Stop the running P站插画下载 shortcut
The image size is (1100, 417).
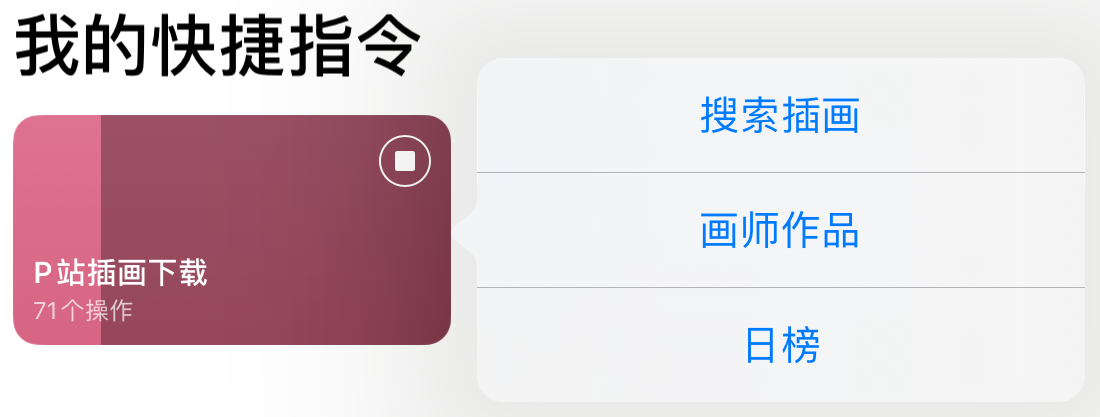point(405,161)
